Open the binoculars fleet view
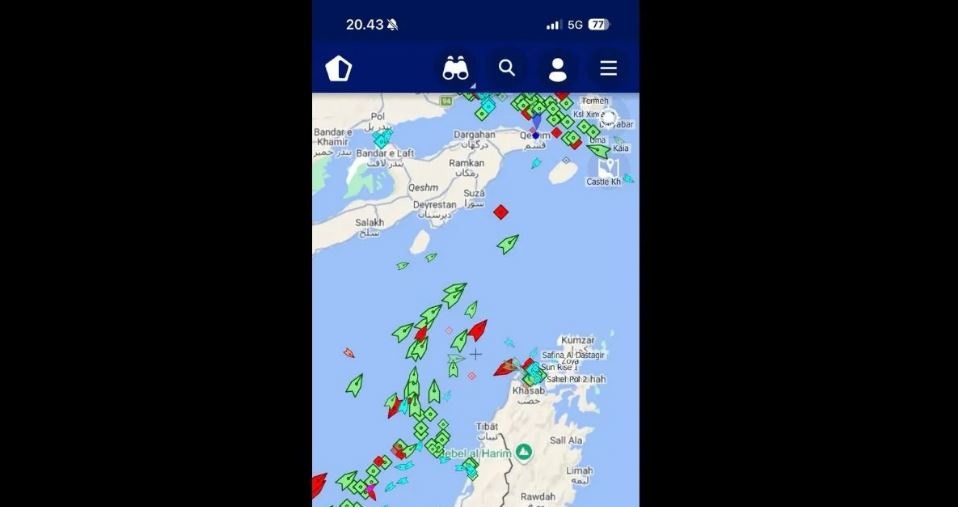The height and width of the screenshot is (507, 958). coord(456,69)
